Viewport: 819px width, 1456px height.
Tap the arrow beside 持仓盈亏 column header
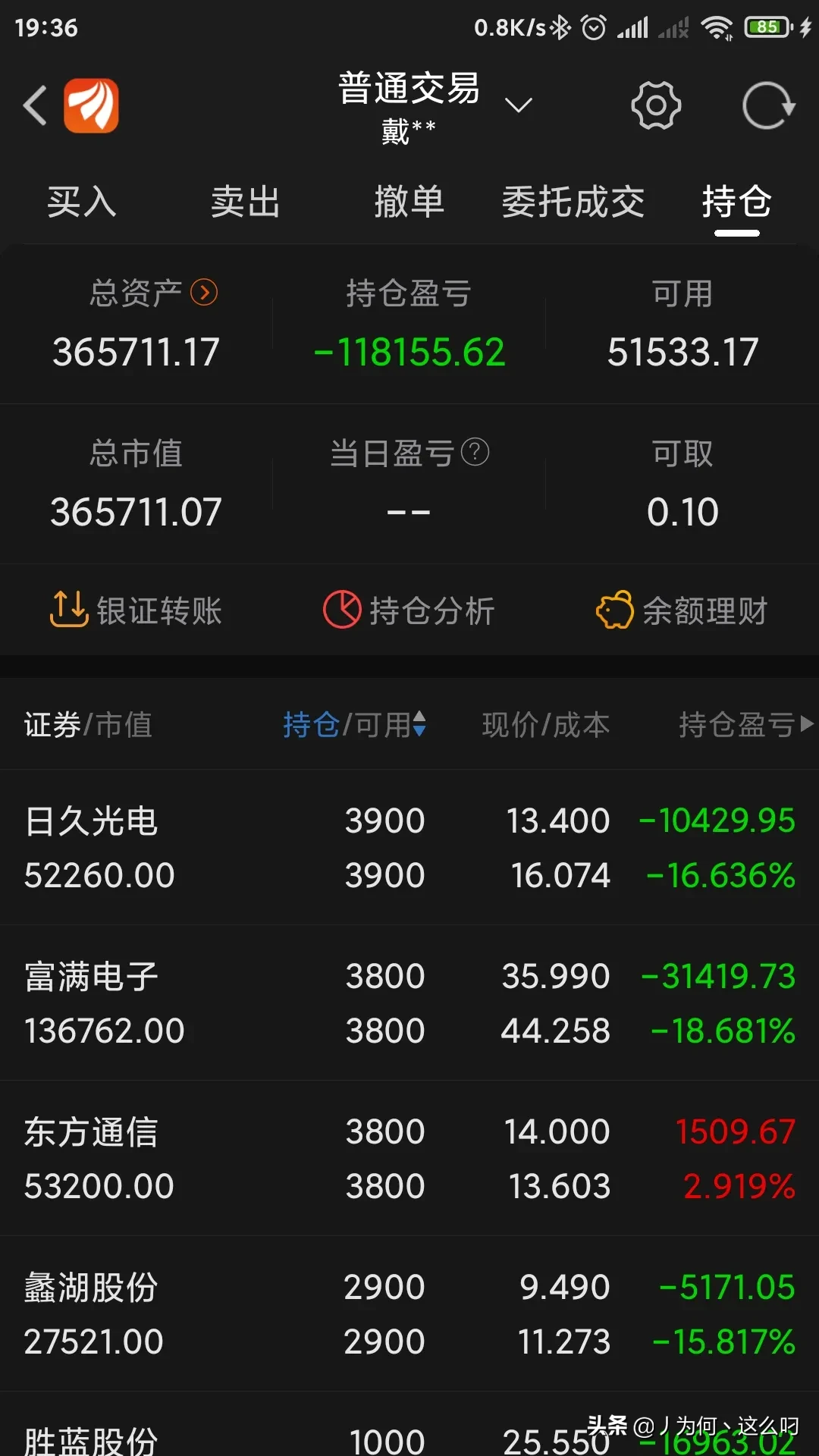point(807,724)
